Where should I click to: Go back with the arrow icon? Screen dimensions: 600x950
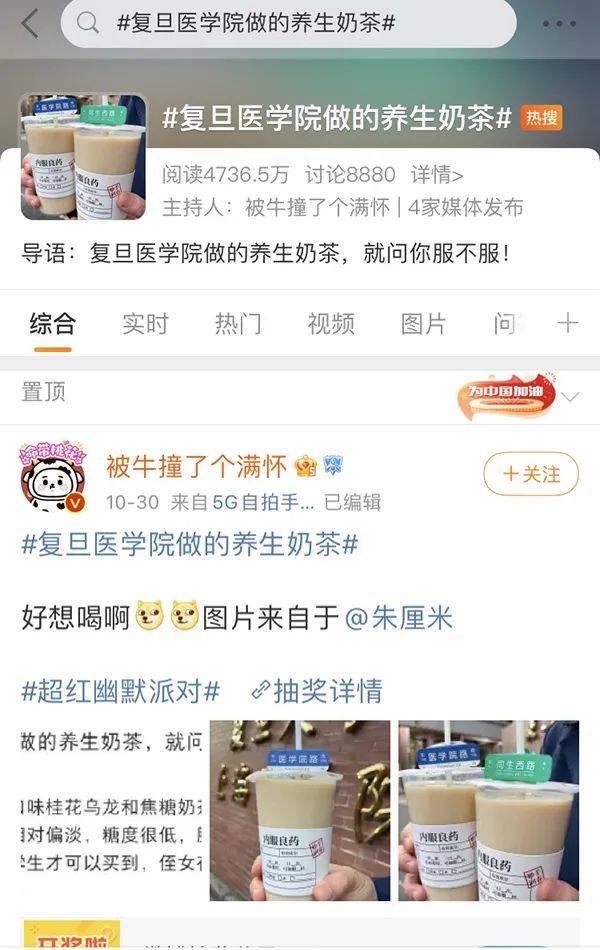[30, 24]
